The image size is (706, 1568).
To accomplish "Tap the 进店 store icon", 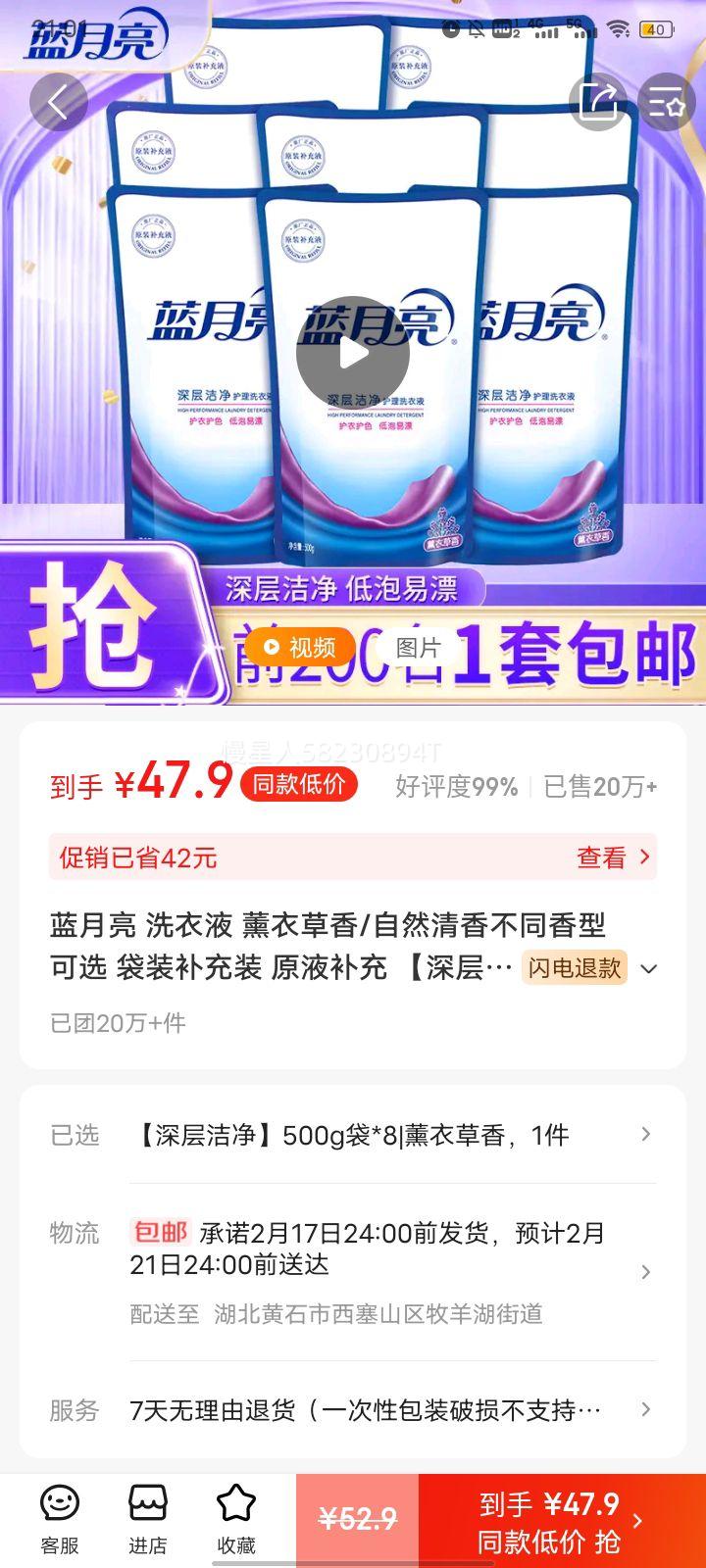I will coord(147,1514).
